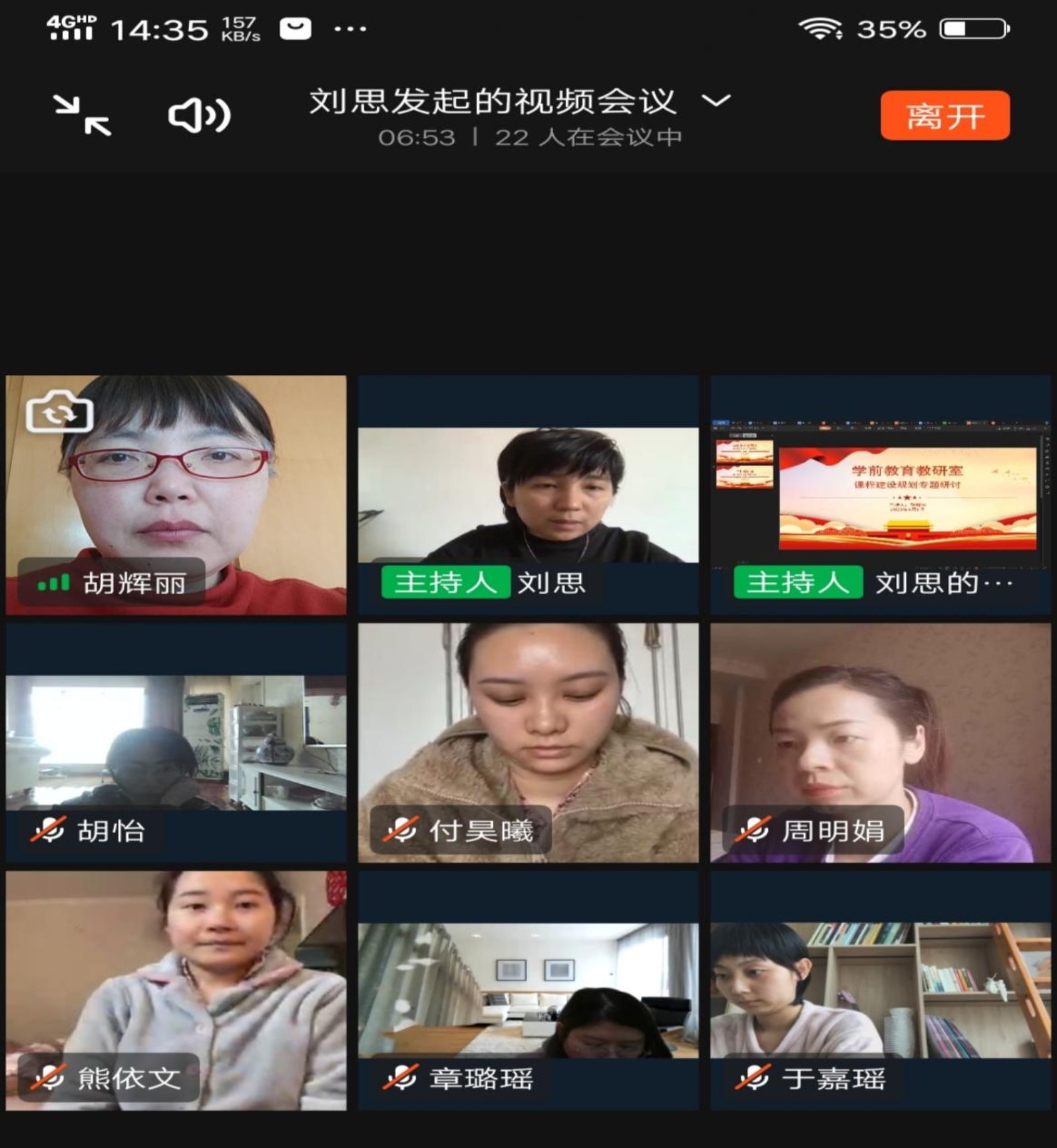Tap 离开 to leave the meeting
The image size is (1057, 1148).
(x=945, y=116)
